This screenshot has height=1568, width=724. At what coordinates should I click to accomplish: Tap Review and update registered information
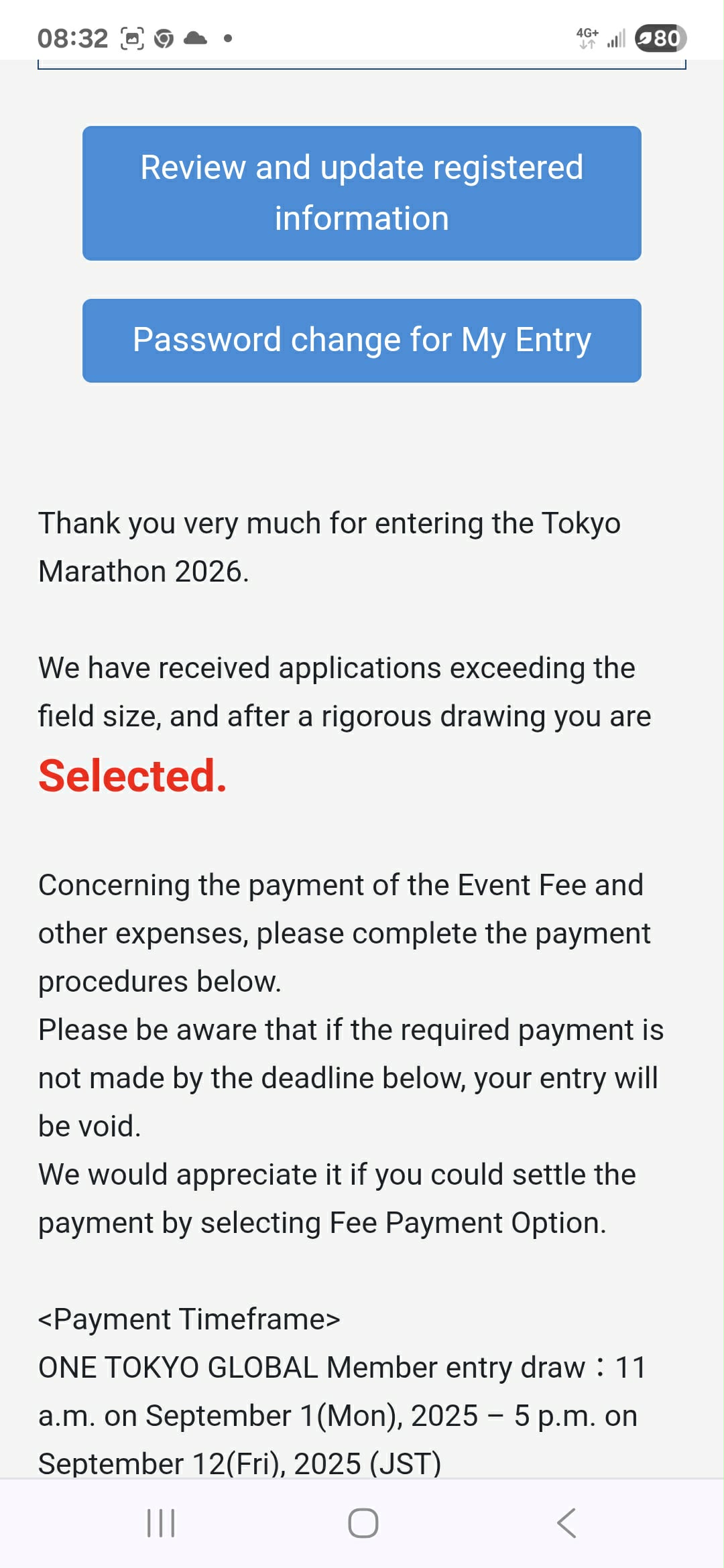coord(362,193)
